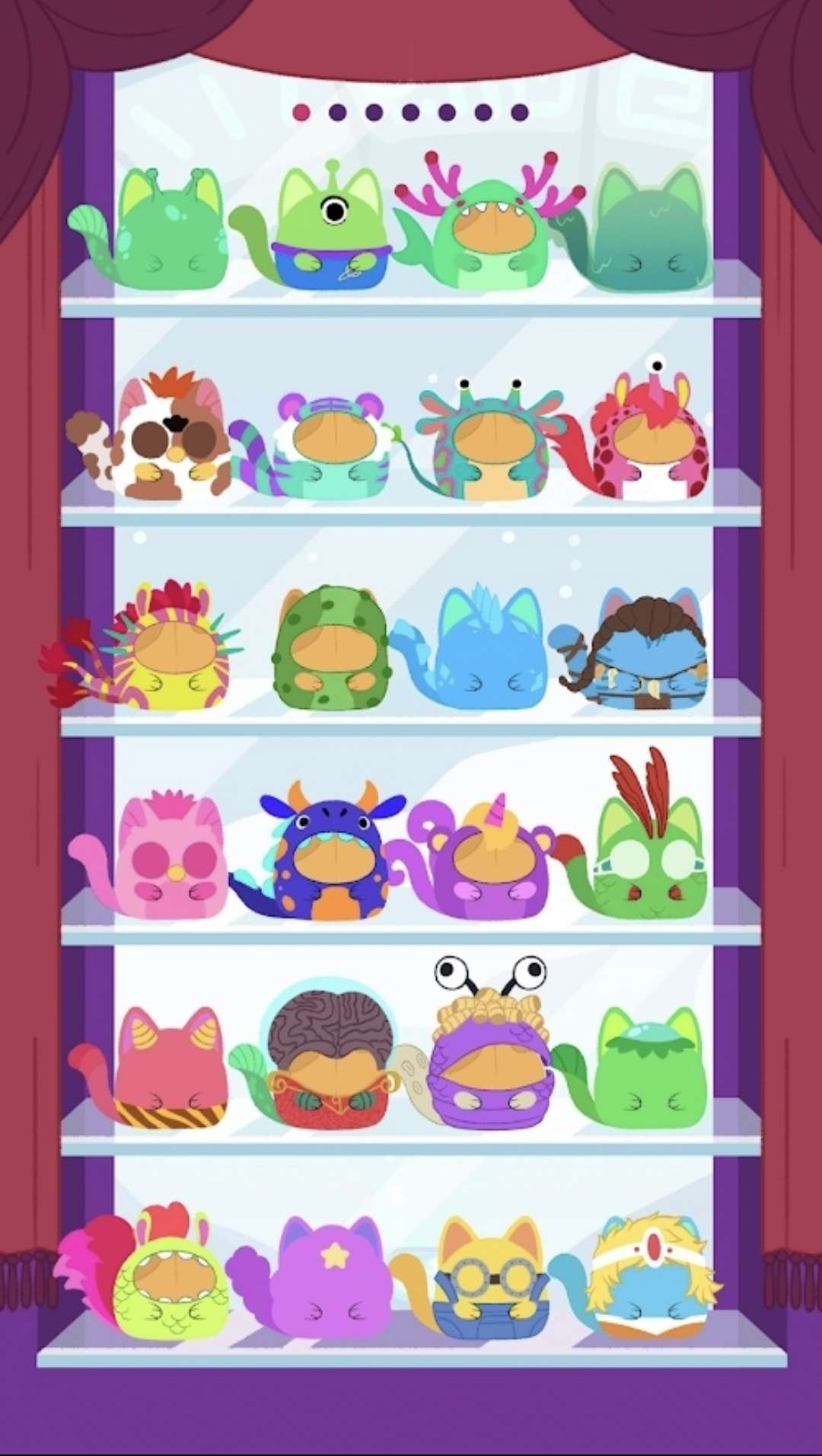Viewport: 822px width, 1456px height.
Task: Jump to the last page indicator dot
Action: tap(520, 113)
